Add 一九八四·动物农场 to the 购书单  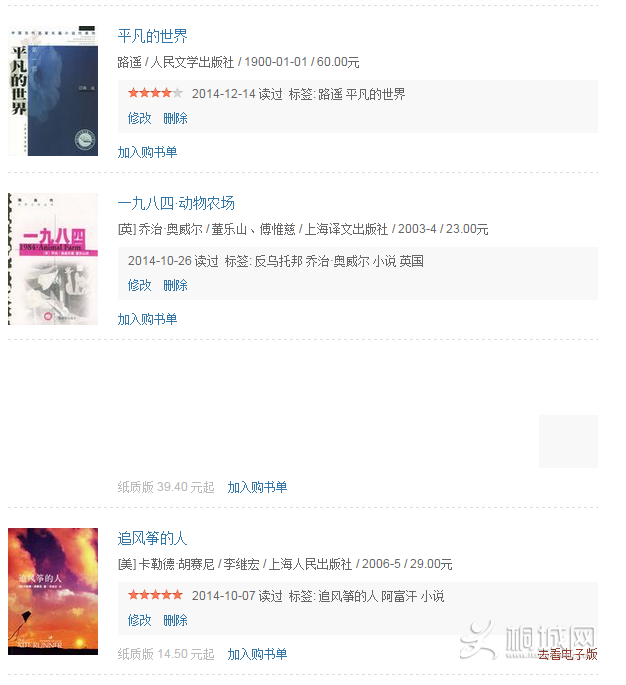coord(147,319)
